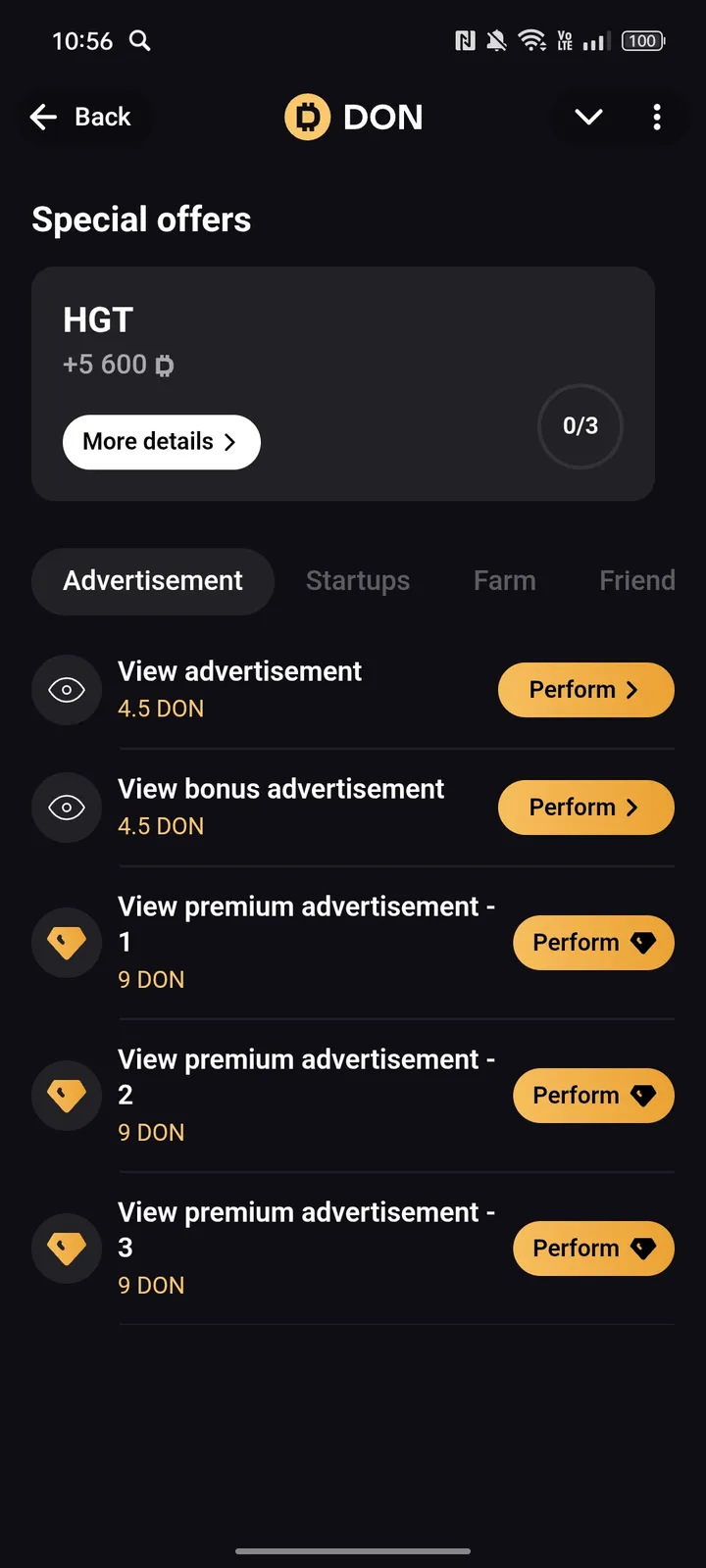Click the eye icon beside View advertisement

pos(67,689)
